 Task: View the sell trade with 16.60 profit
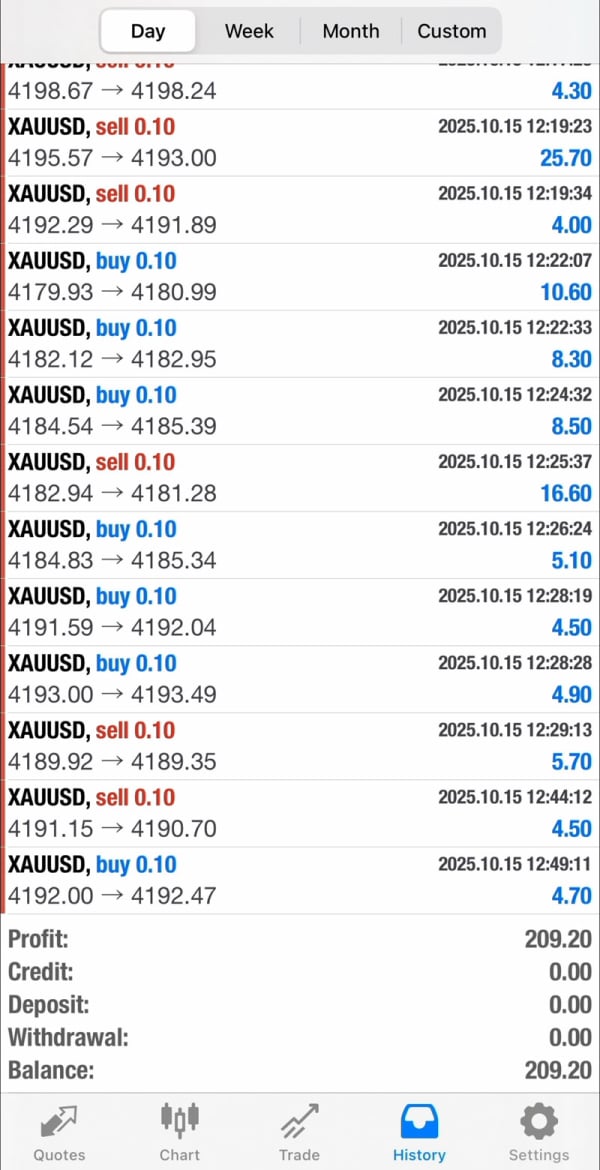[x=300, y=478]
